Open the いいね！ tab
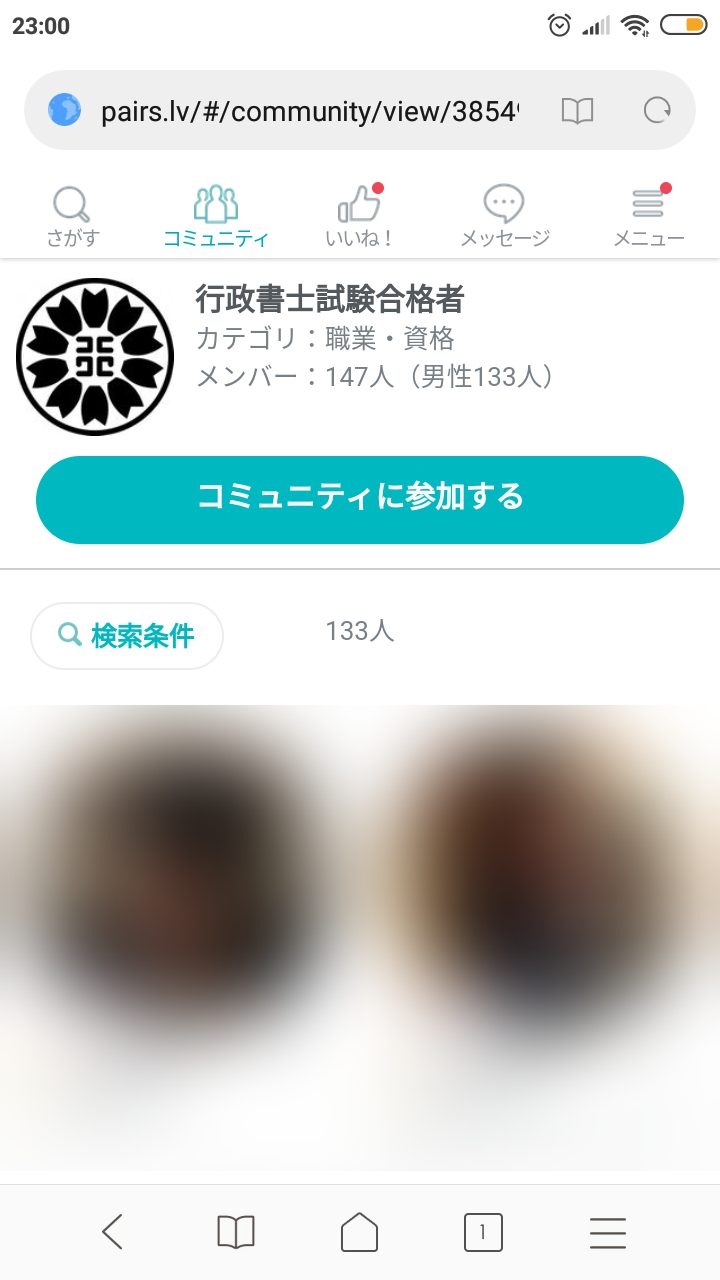This screenshot has height=1280, width=720. tap(359, 217)
